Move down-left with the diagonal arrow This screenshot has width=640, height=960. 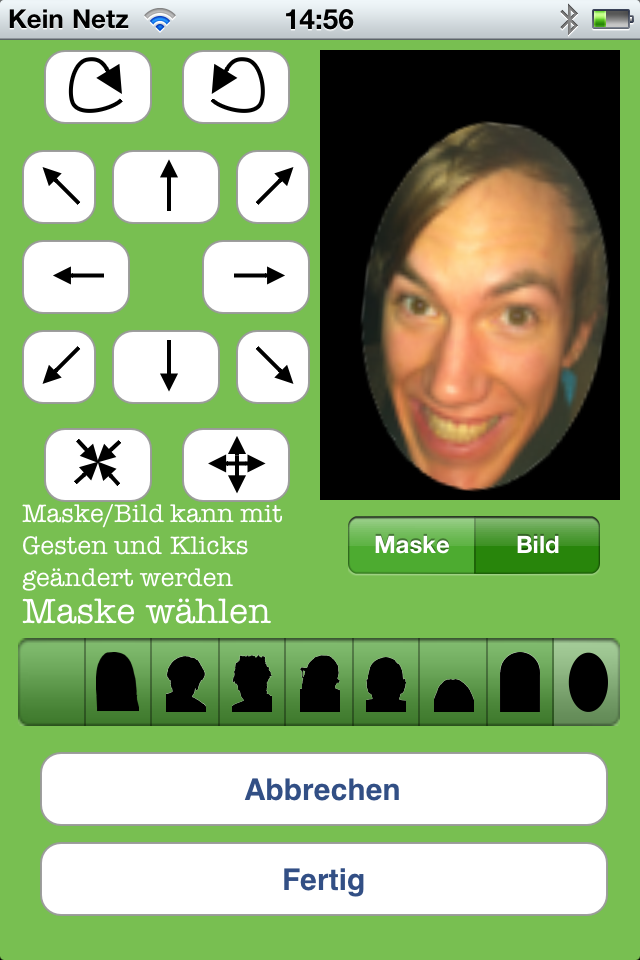59,367
